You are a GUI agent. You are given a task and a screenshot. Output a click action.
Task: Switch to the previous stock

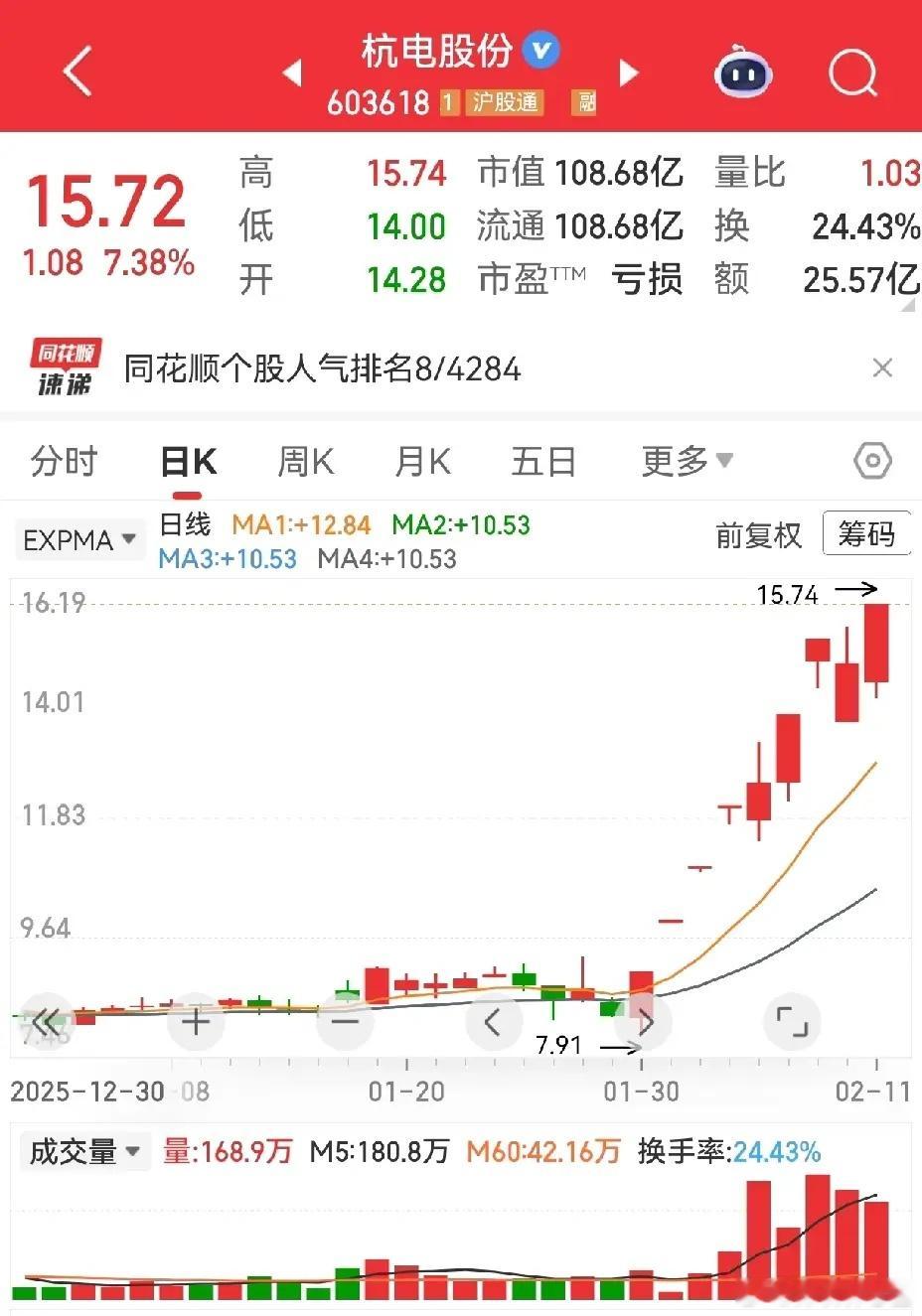tap(292, 73)
